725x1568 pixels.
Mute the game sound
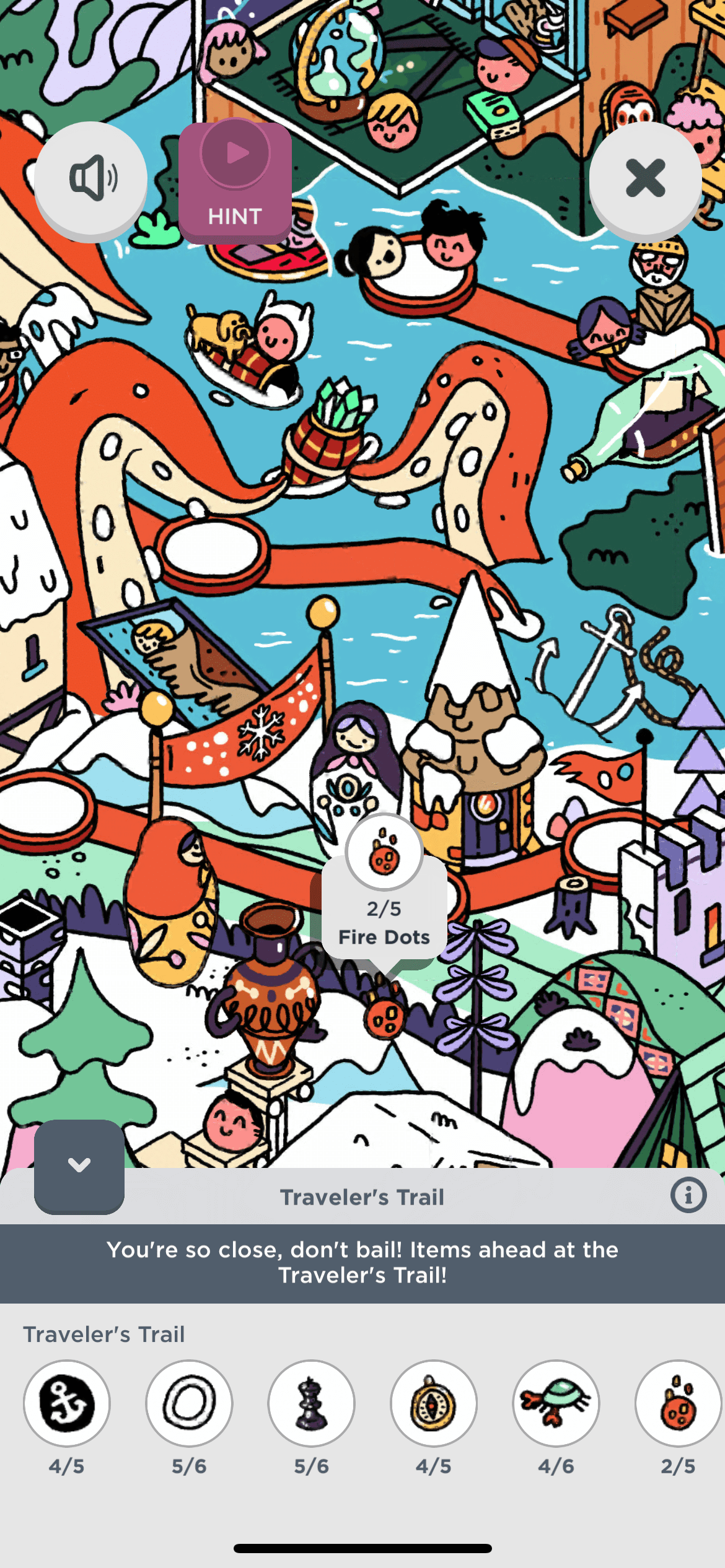(x=91, y=178)
